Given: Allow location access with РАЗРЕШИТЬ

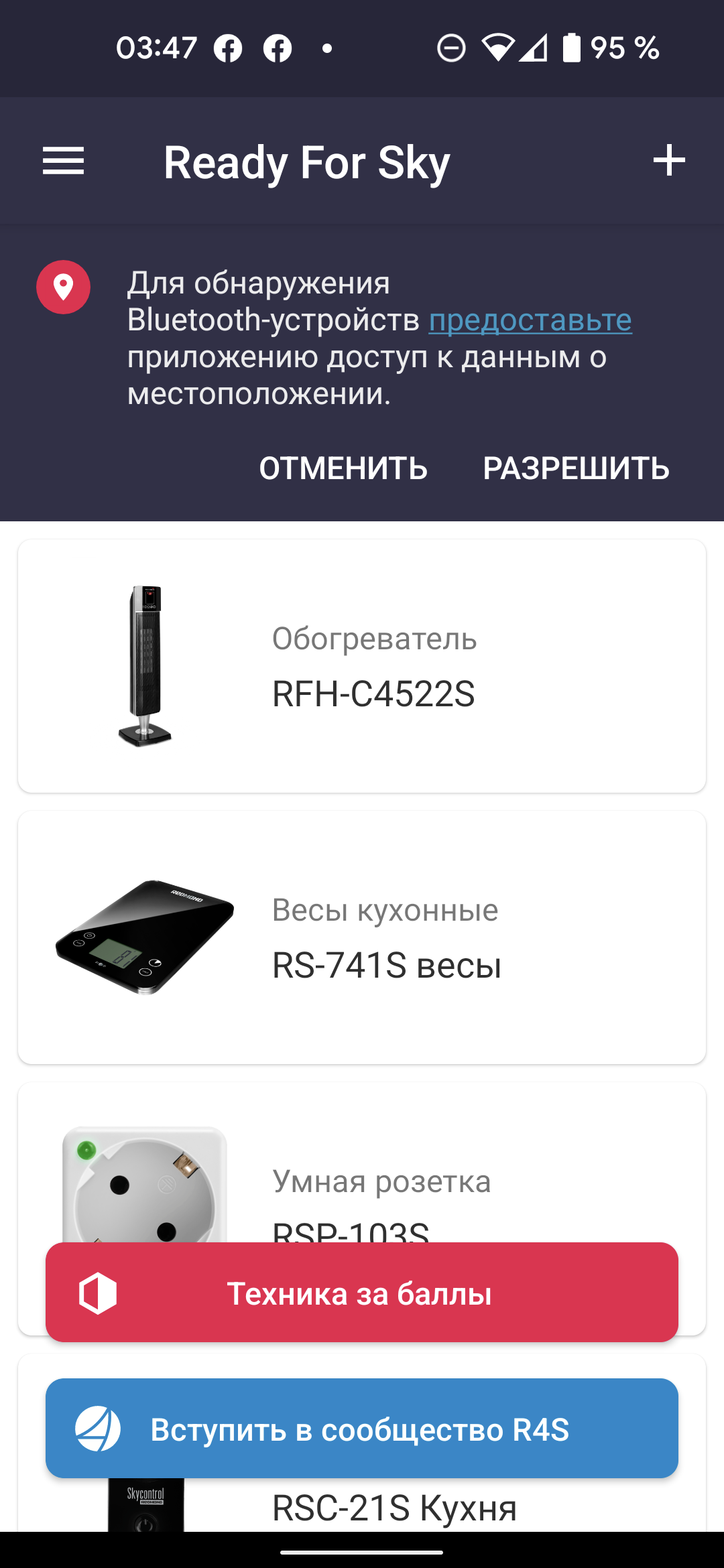Looking at the screenshot, I should click(x=576, y=468).
